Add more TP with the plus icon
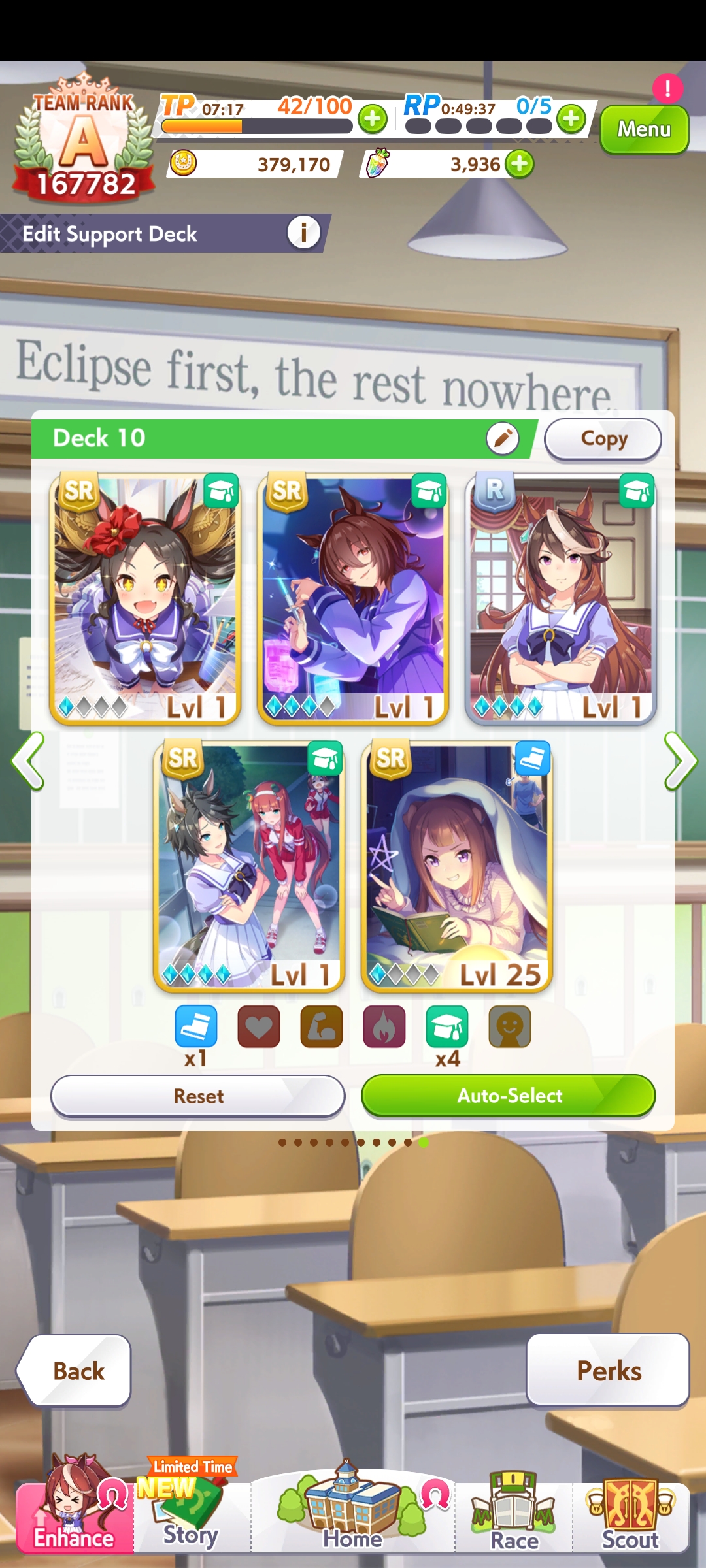Image resolution: width=706 pixels, height=1568 pixels. (373, 119)
